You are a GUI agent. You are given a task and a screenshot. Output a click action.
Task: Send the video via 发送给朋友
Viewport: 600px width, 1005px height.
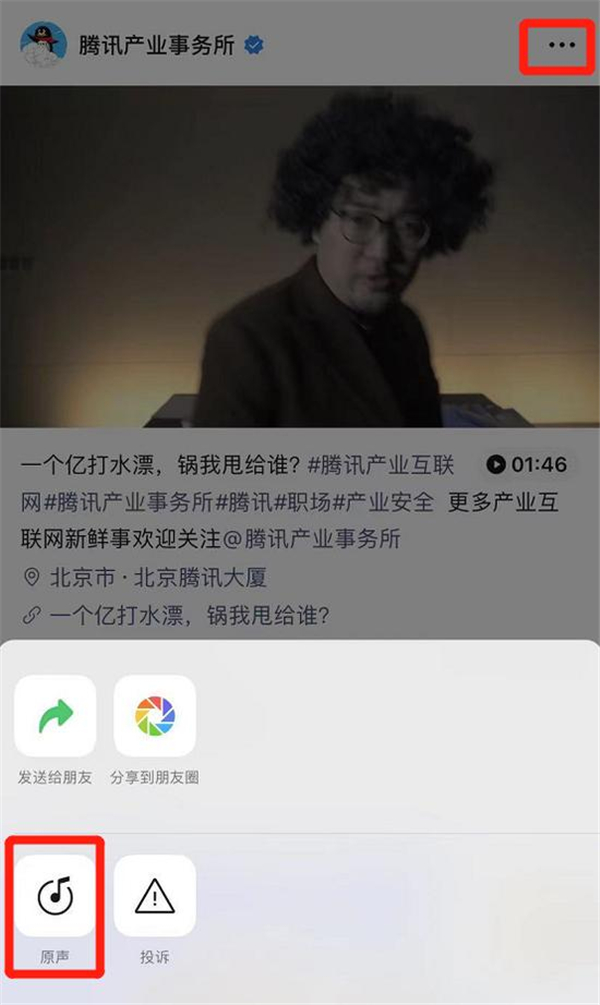point(55,716)
